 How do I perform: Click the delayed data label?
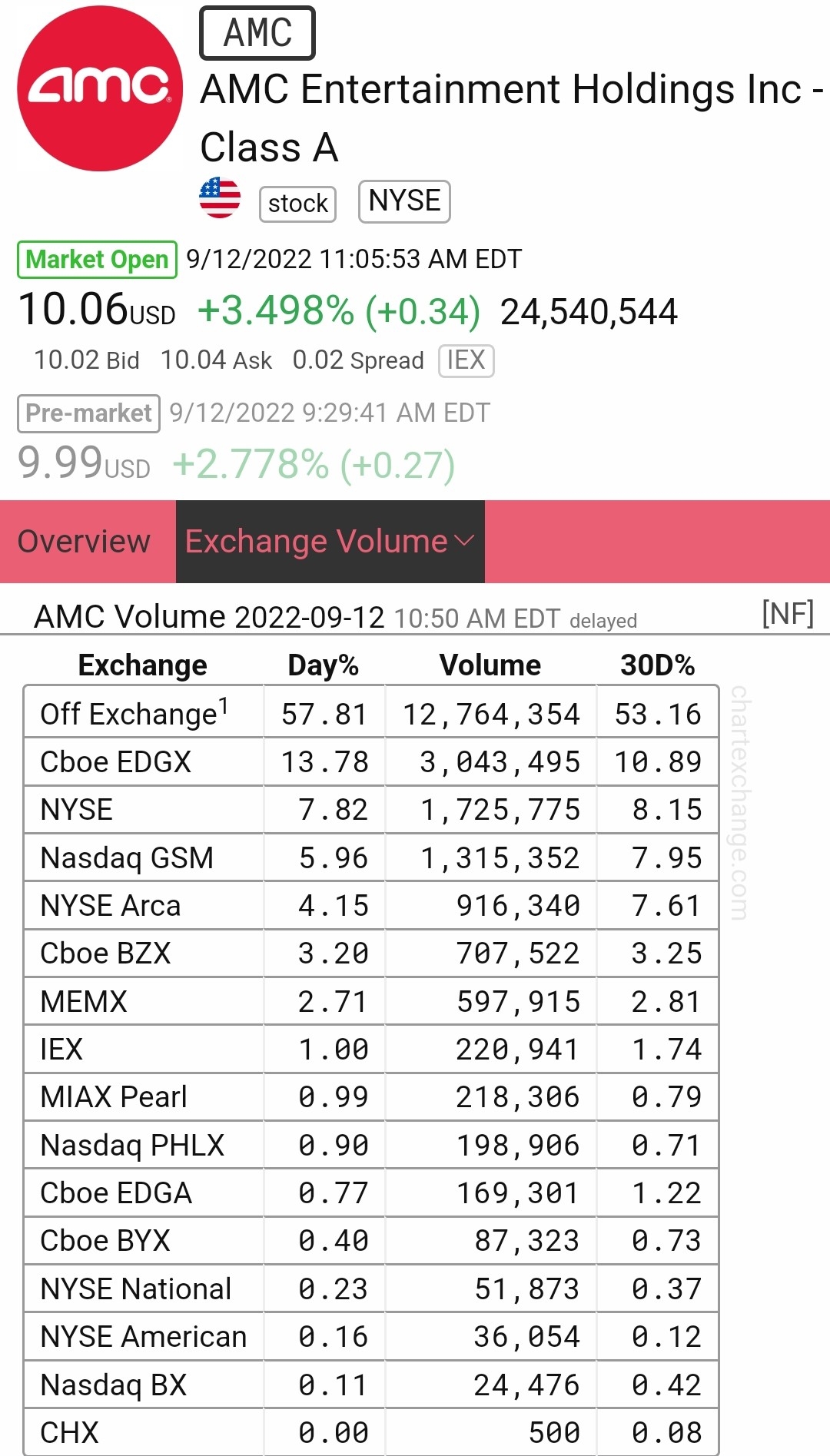coord(603,619)
